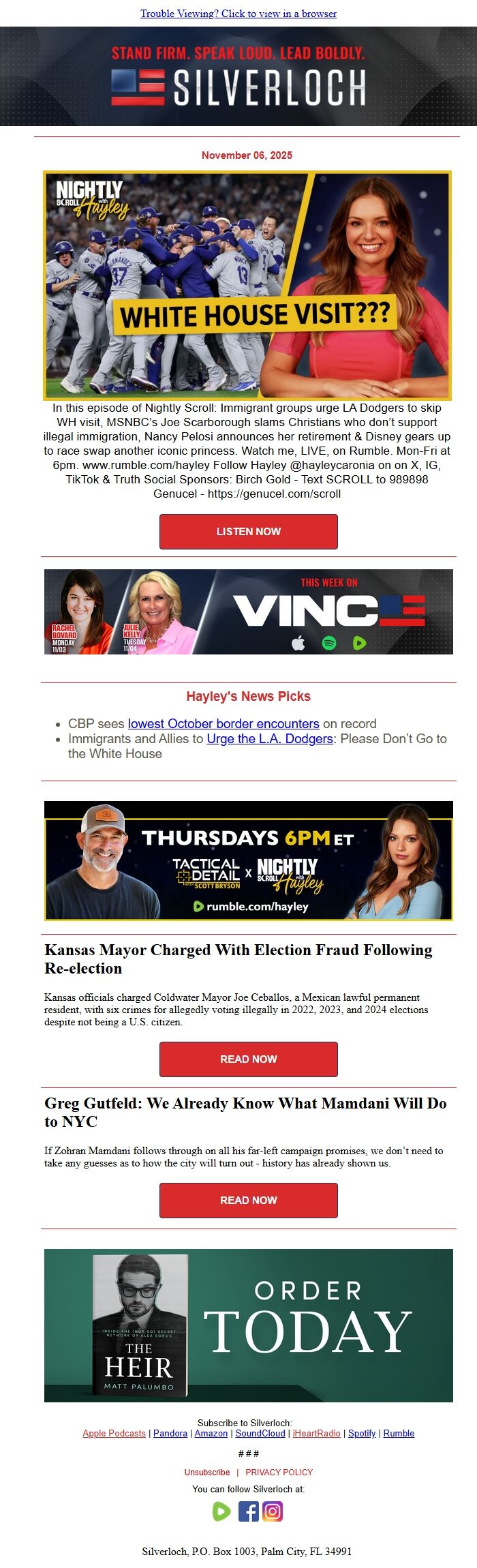This screenshot has width=477, height=1568.
Task: Open the SoundCloud subscribe link
Action: tap(260, 1433)
